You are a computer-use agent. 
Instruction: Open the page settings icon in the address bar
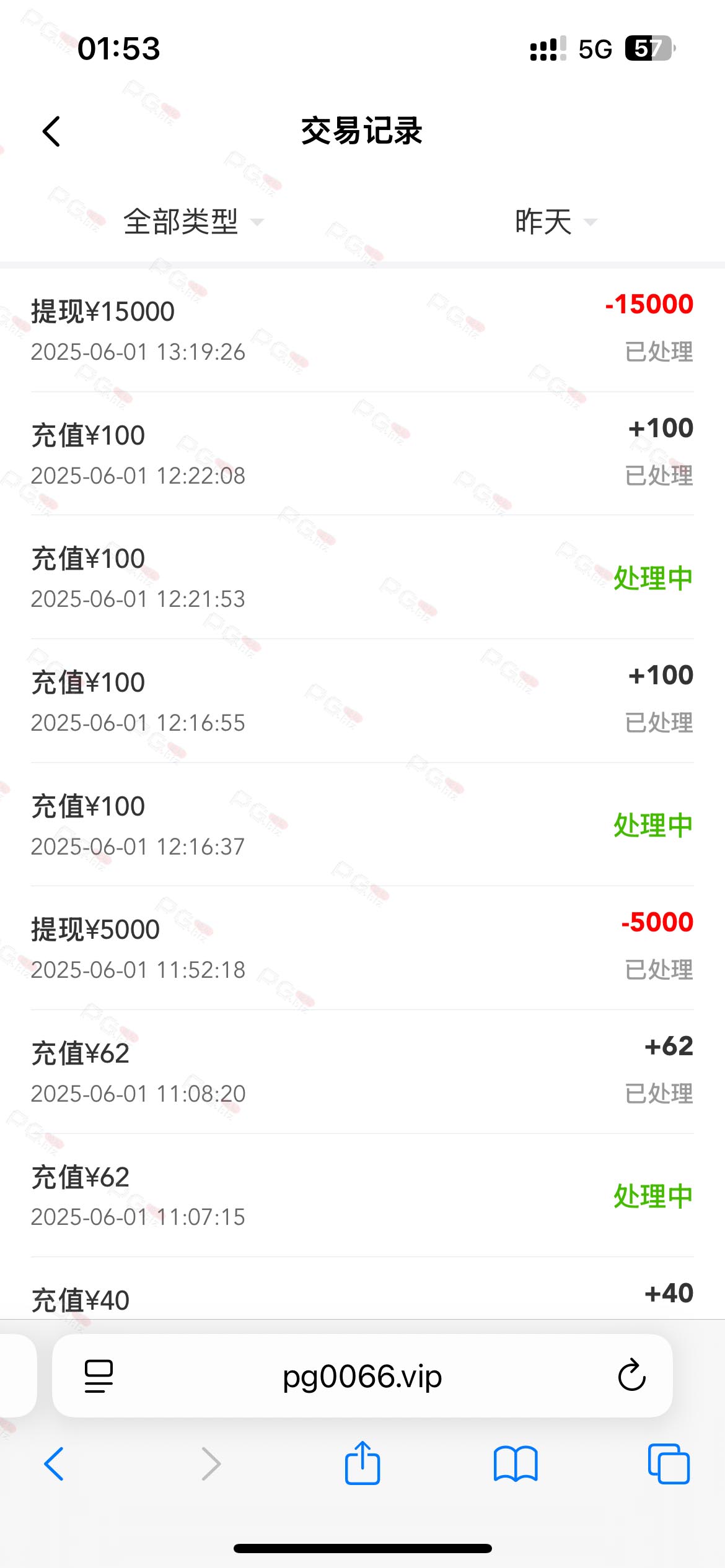pyautogui.click(x=99, y=1376)
